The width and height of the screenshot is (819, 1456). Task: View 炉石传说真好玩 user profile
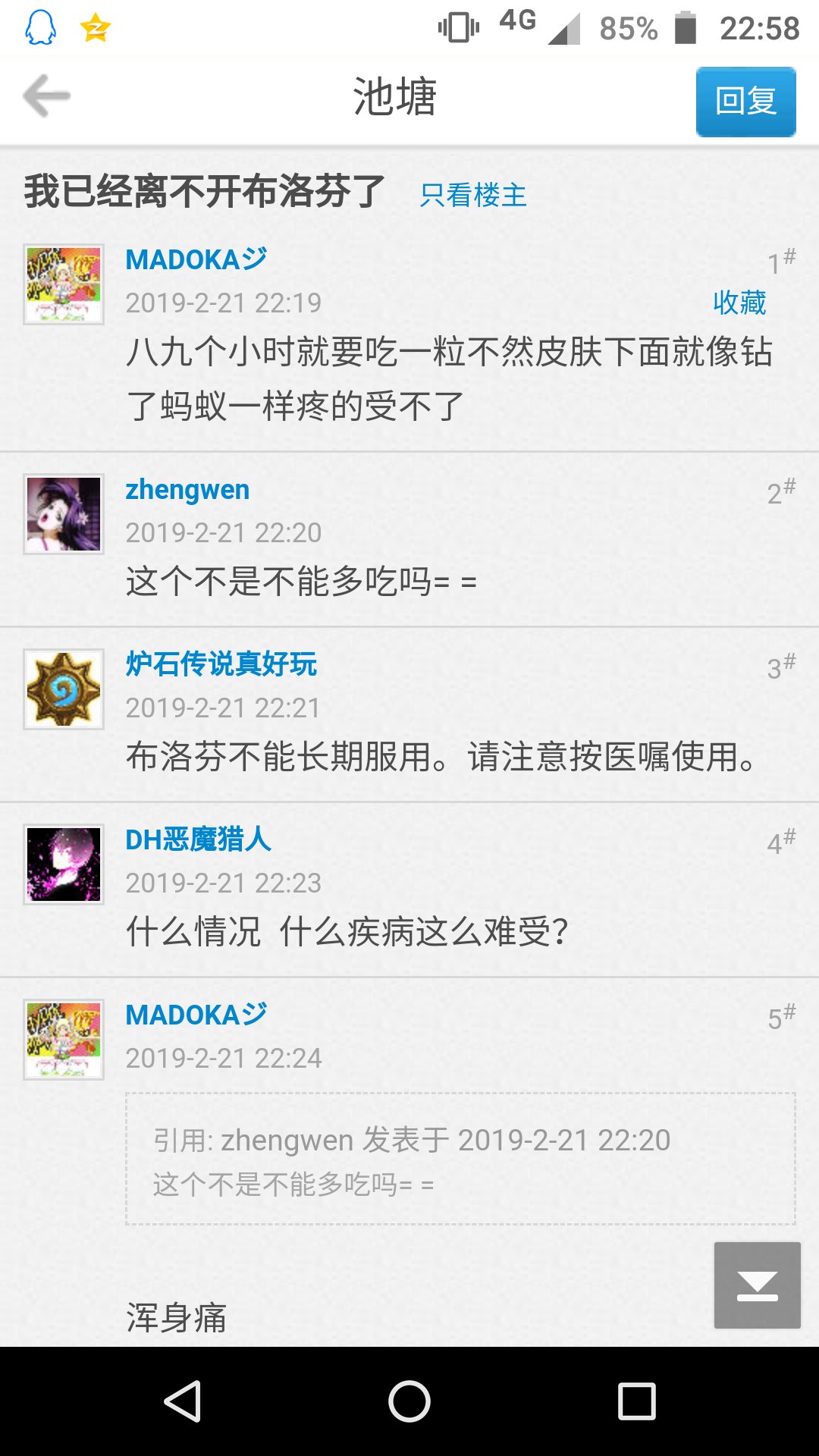(221, 664)
